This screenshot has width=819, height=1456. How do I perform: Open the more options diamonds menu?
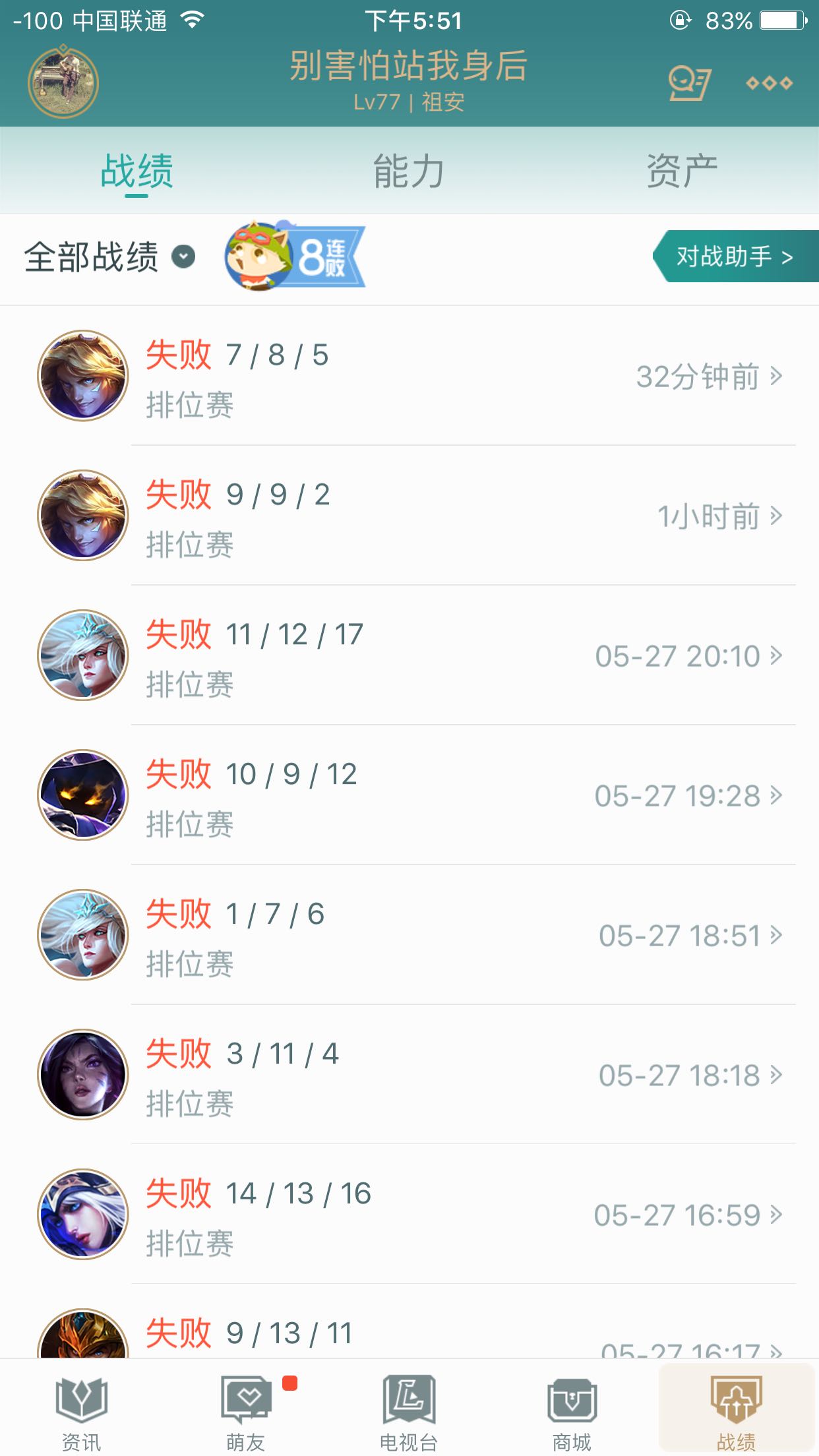[x=769, y=83]
